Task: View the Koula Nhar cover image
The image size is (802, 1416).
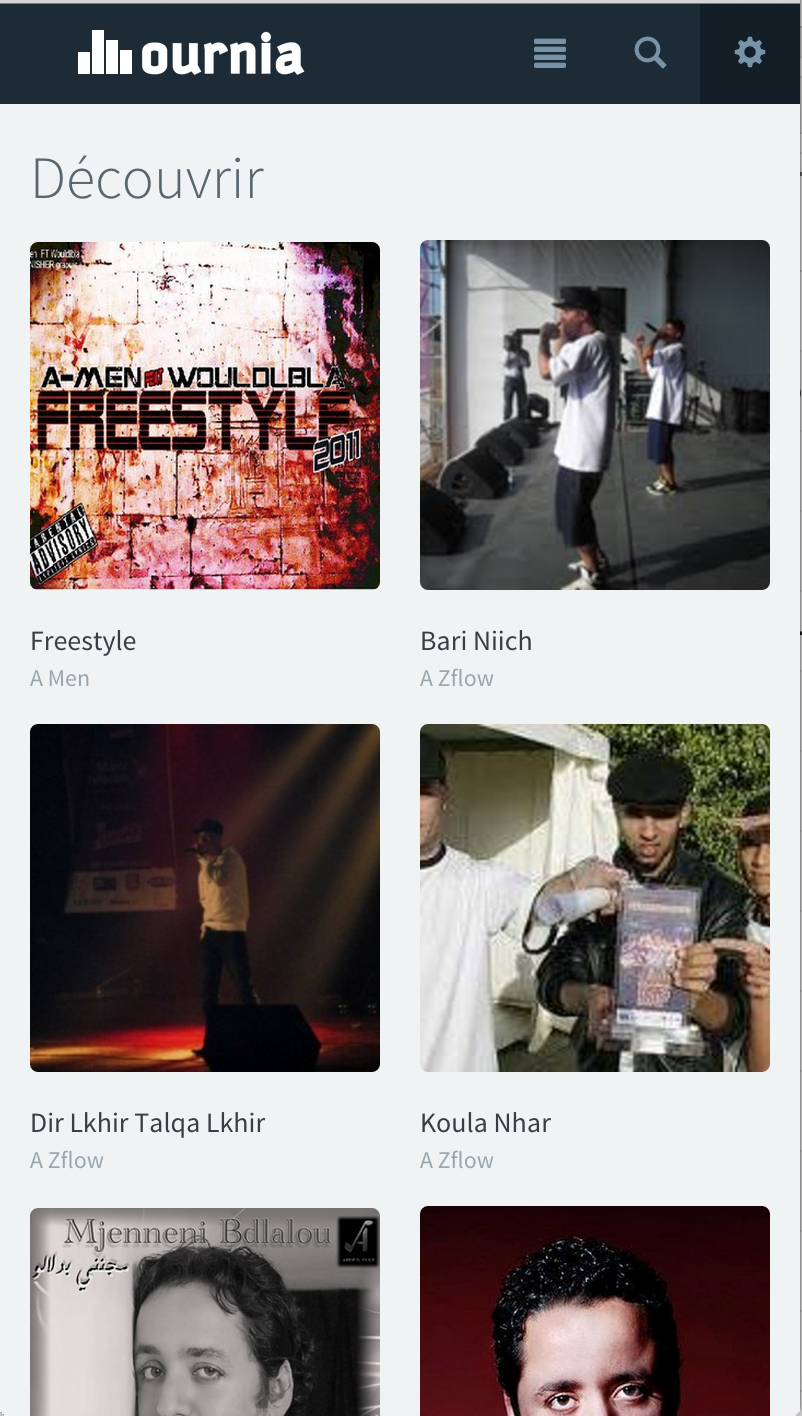Action: click(x=595, y=898)
